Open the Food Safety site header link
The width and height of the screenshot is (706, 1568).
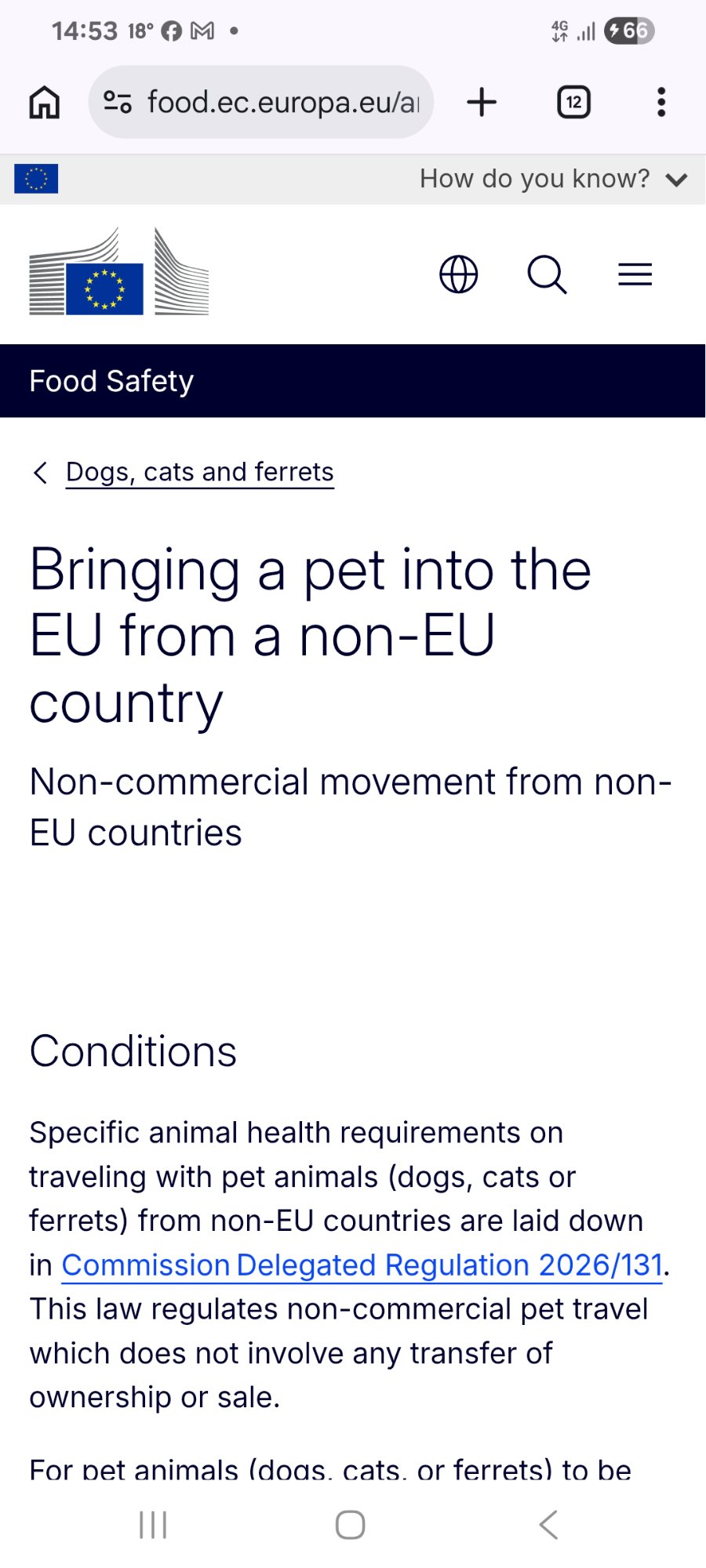coord(111,381)
